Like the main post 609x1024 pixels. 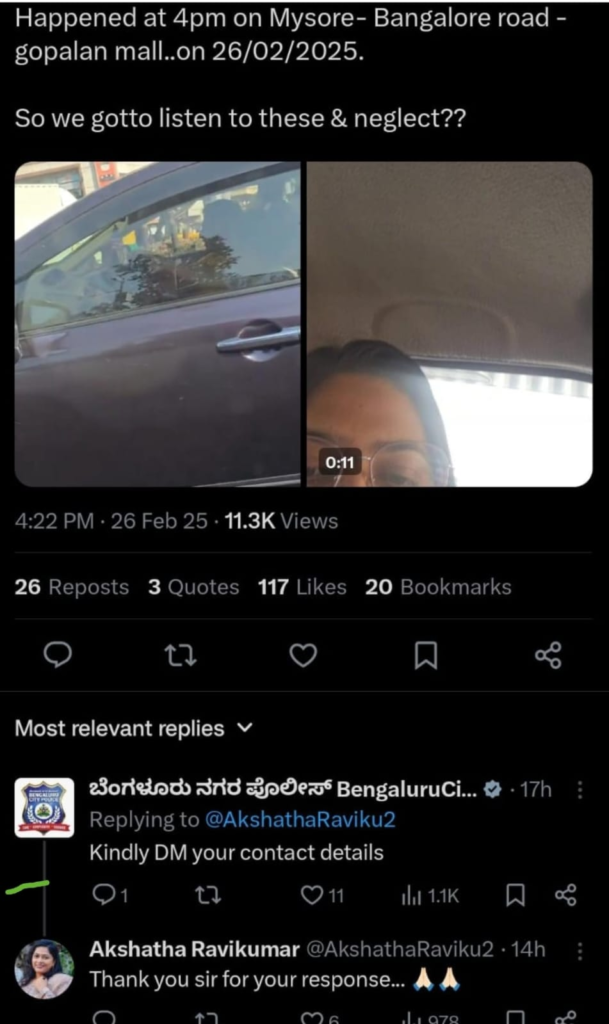pos(303,655)
